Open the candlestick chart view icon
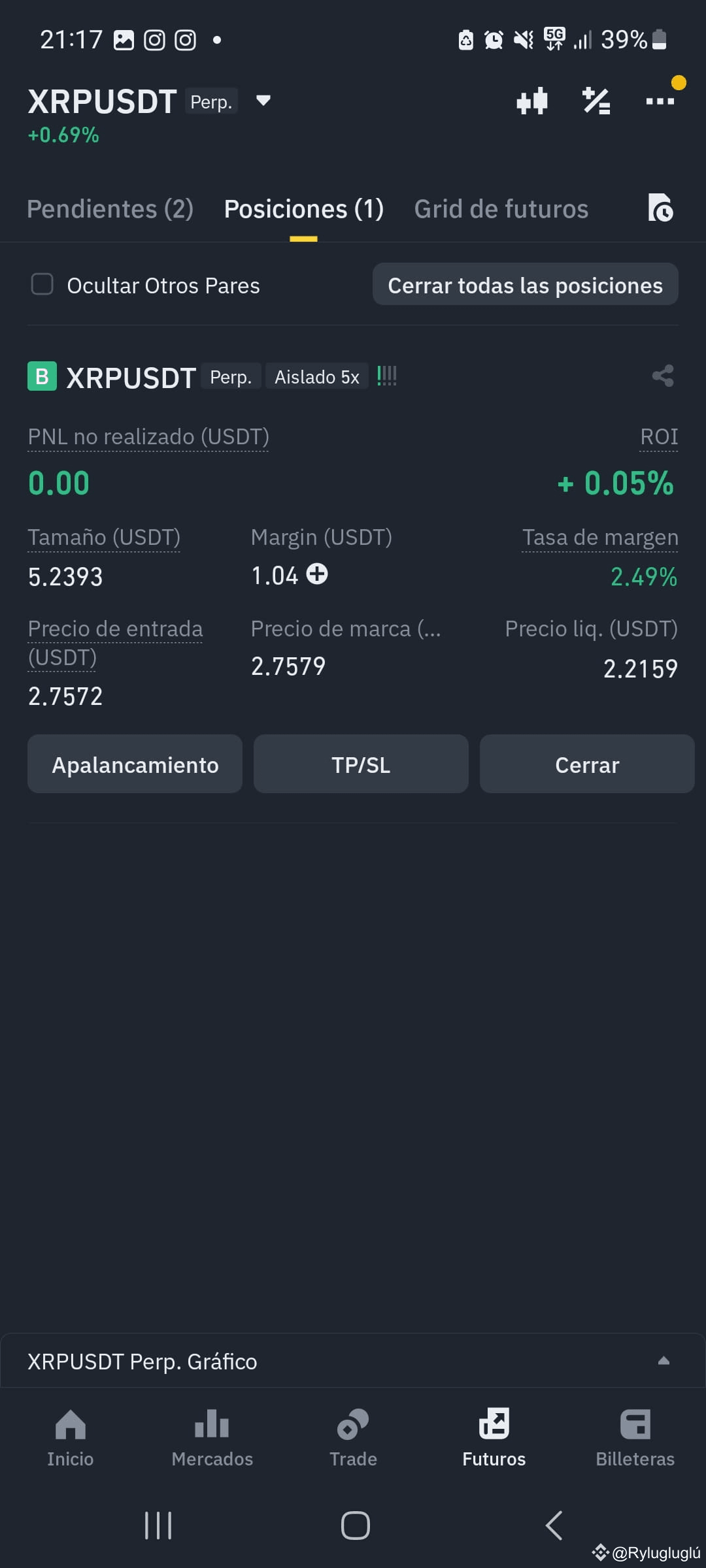The height and width of the screenshot is (1568, 706). pos(531,101)
